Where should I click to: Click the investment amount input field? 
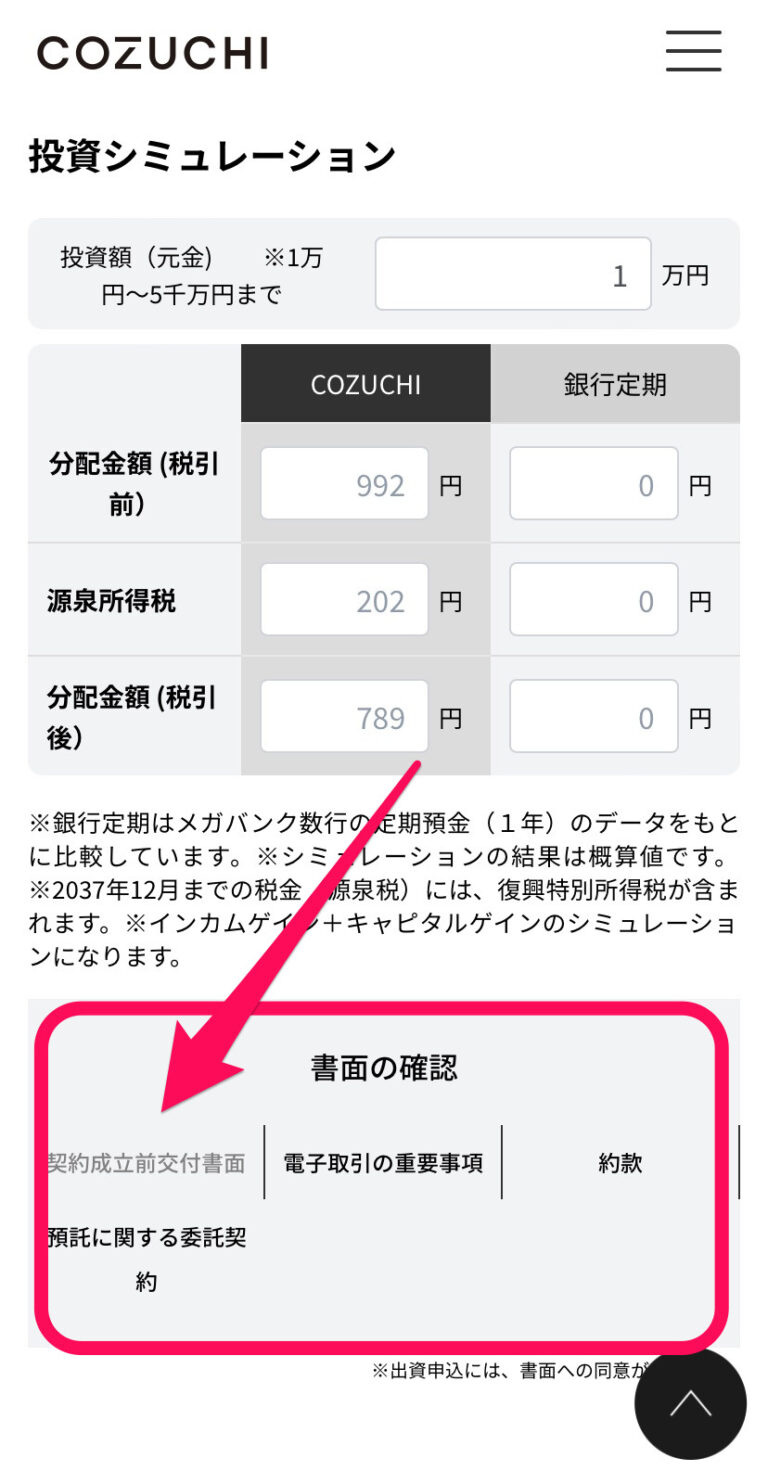[512, 274]
